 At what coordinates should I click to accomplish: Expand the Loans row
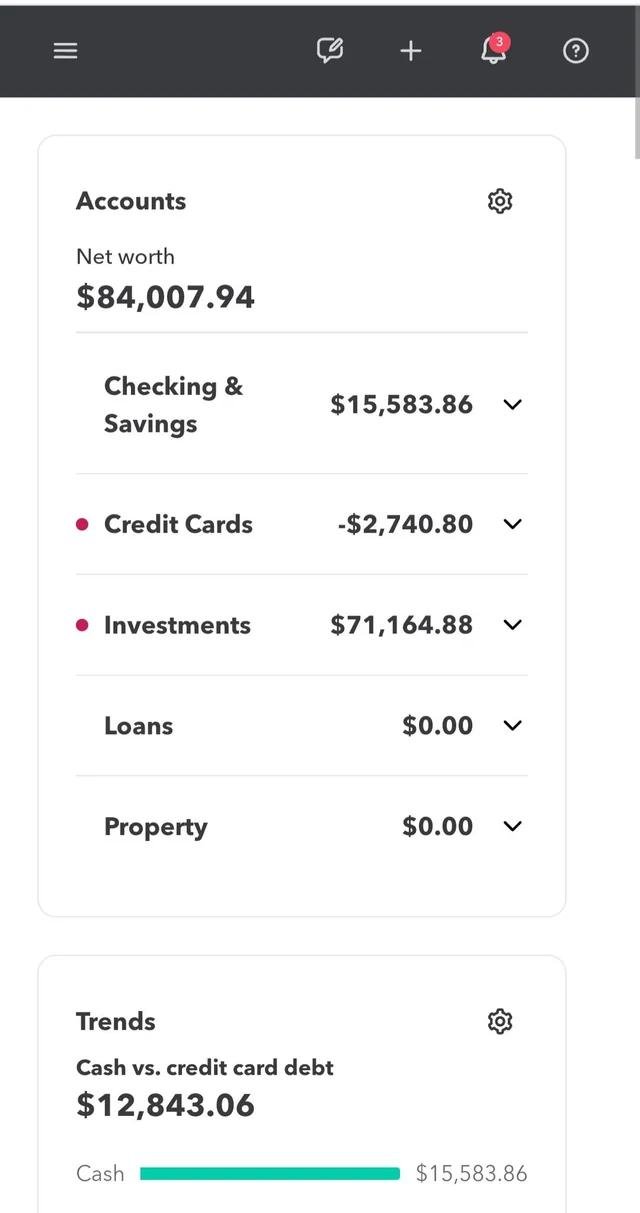(302, 726)
